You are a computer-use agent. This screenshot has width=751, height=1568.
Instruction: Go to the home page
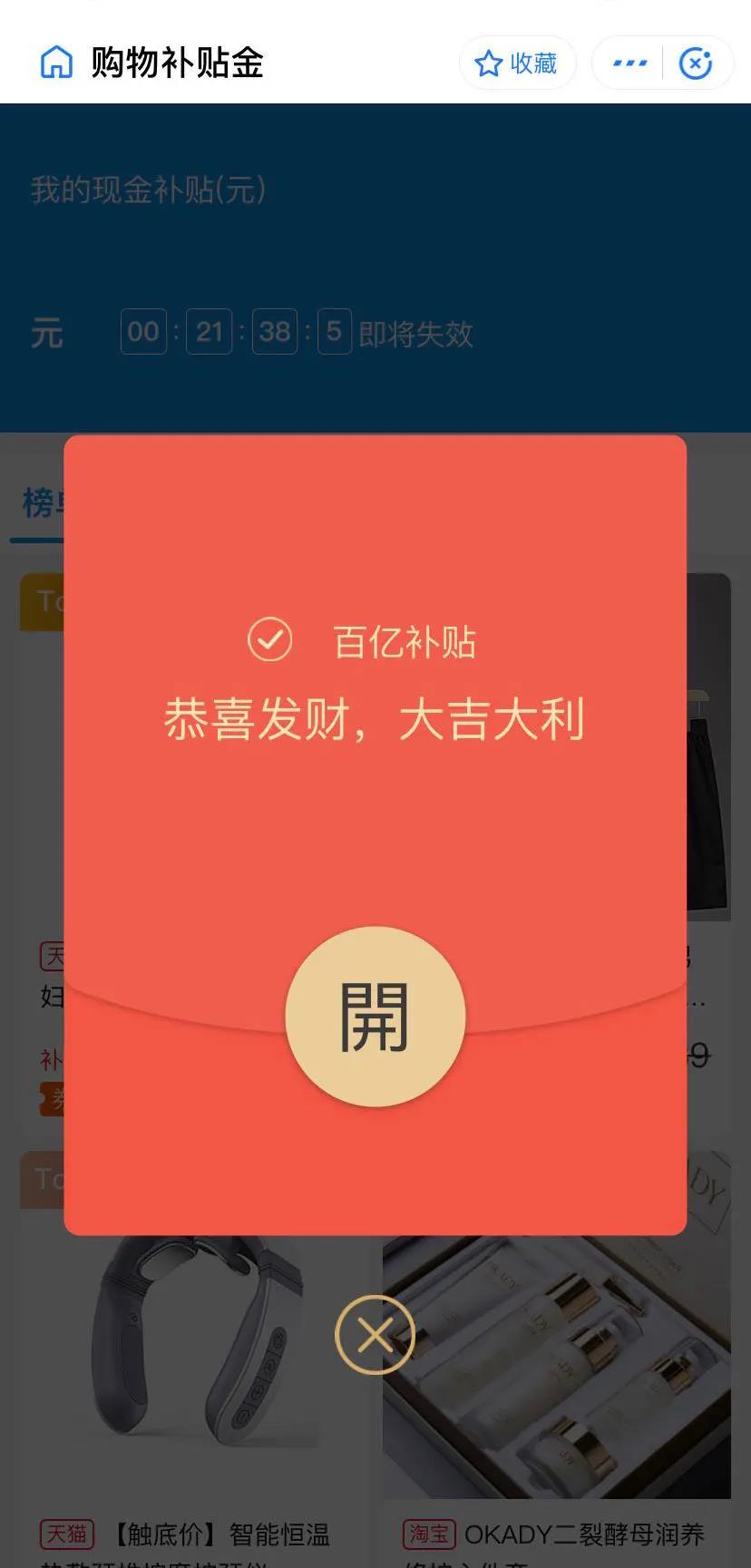point(56,63)
